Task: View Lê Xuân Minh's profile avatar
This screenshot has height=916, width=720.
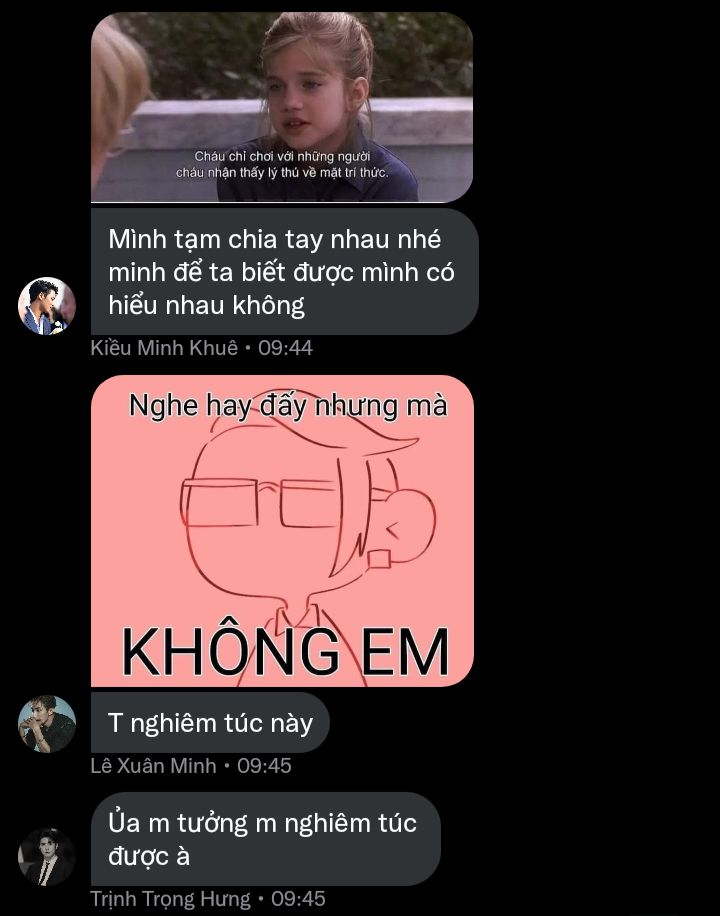Action: point(47,723)
